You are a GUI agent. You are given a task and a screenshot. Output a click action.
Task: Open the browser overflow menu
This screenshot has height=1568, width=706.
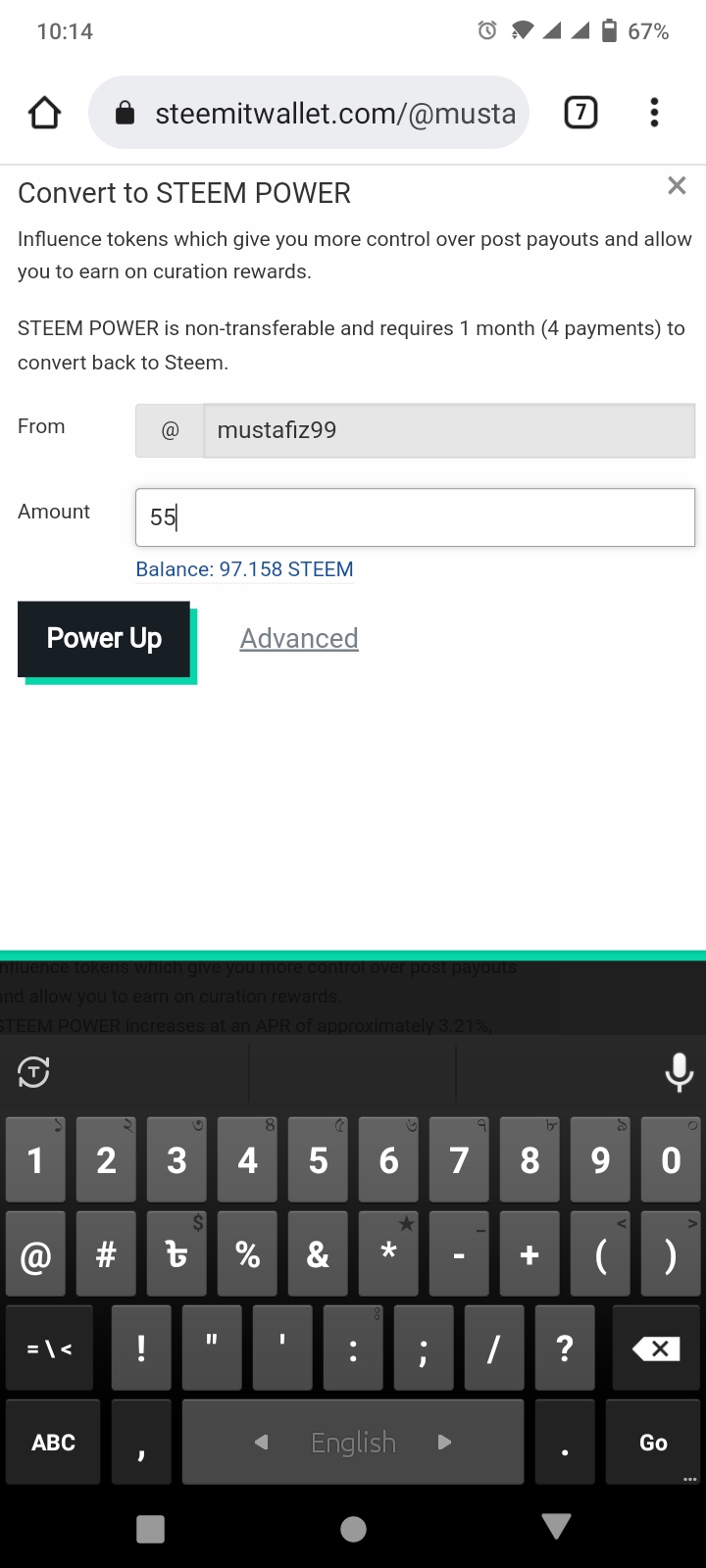[x=654, y=114]
